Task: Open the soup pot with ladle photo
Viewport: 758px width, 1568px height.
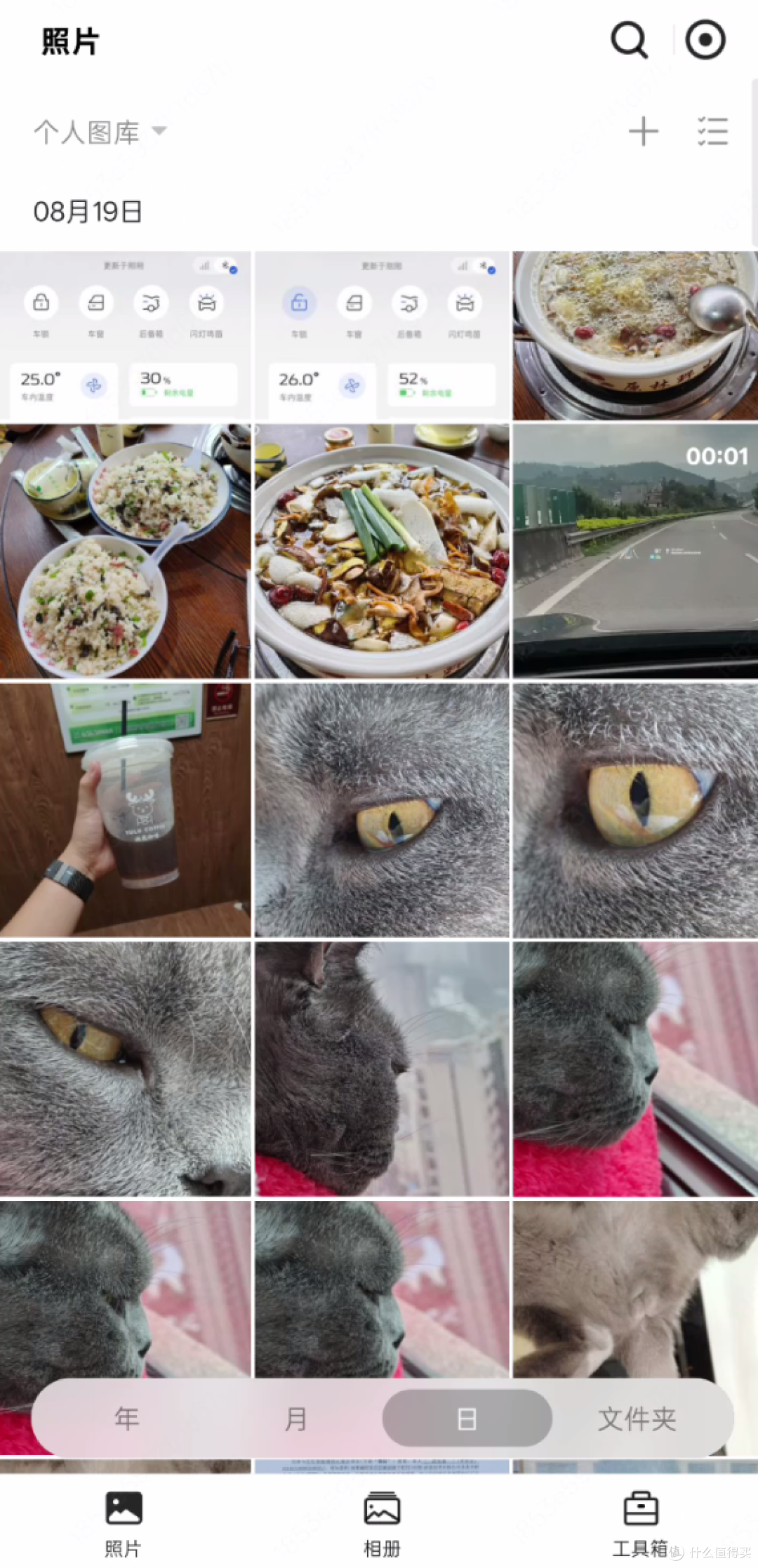Action: [x=635, y=335]
